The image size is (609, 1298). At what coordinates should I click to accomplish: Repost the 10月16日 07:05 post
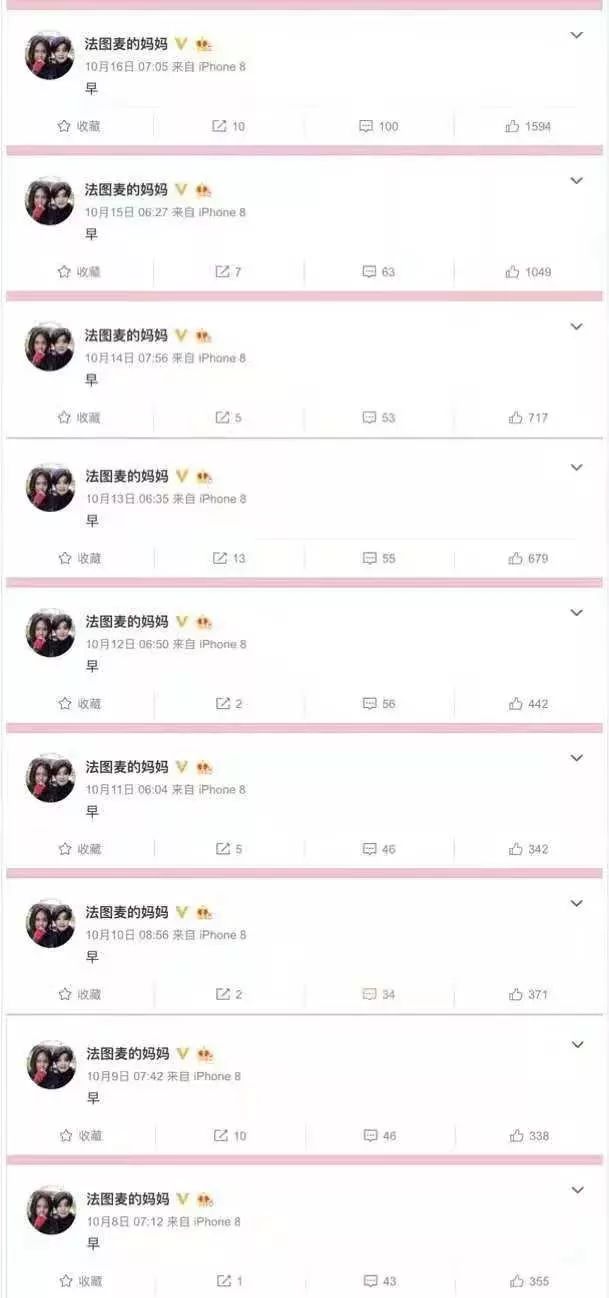[229, 127]
